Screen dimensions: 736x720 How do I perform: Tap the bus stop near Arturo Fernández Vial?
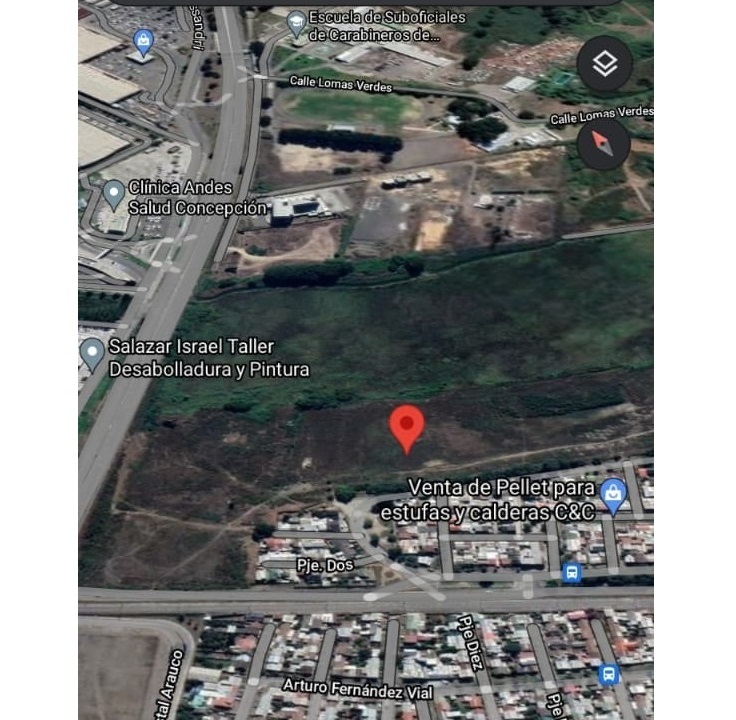(608, 675)
